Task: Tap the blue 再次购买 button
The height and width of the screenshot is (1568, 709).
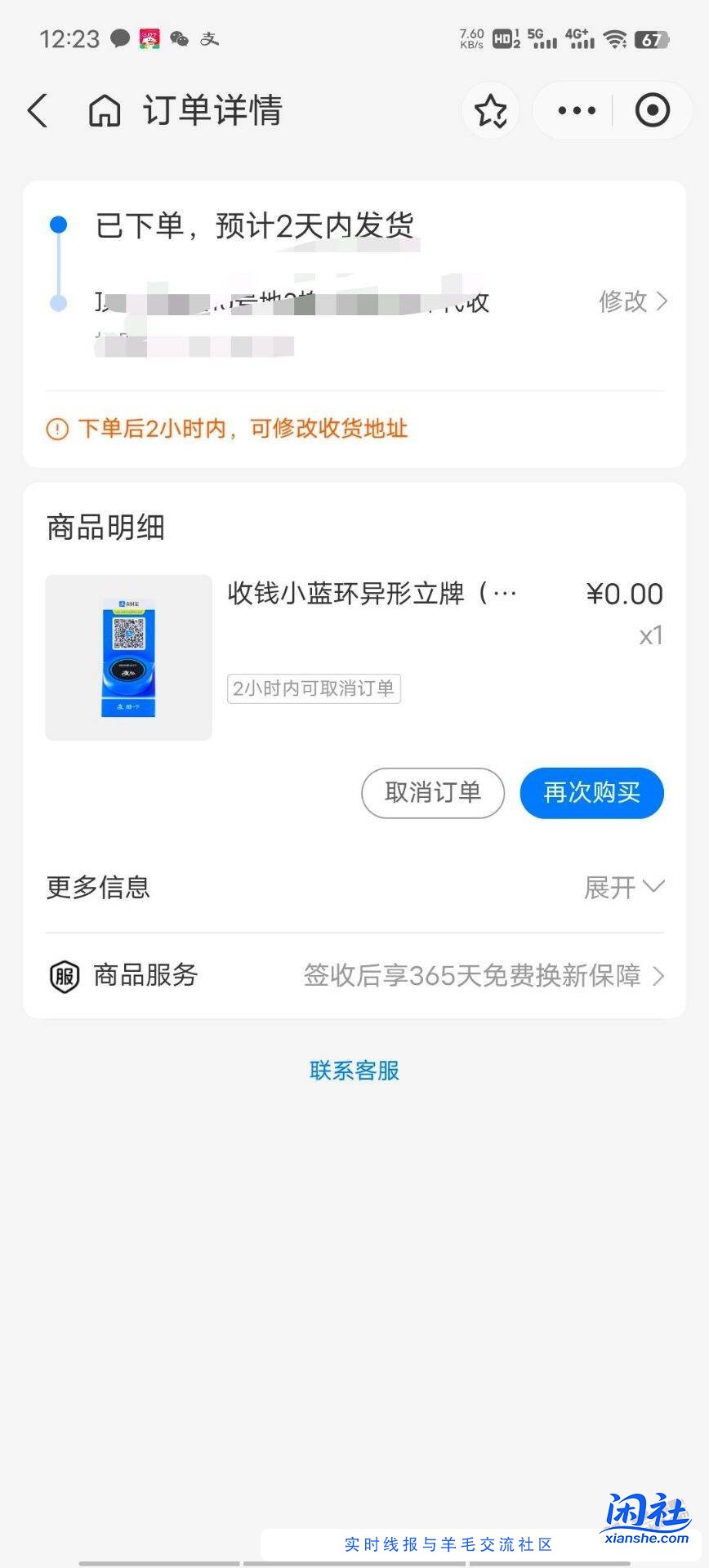Action: (591, 793)
